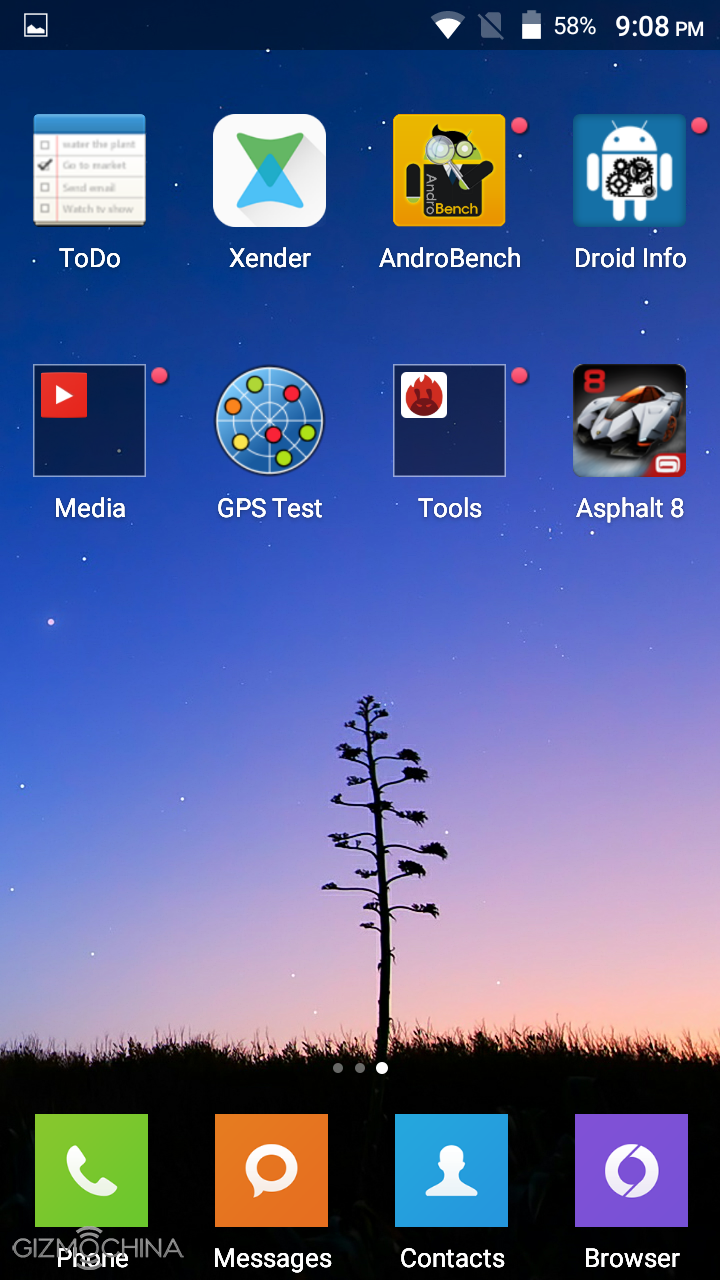Open AndroBench benchmark app
The image size is (720, 1280).
click(x=449, y=170)
